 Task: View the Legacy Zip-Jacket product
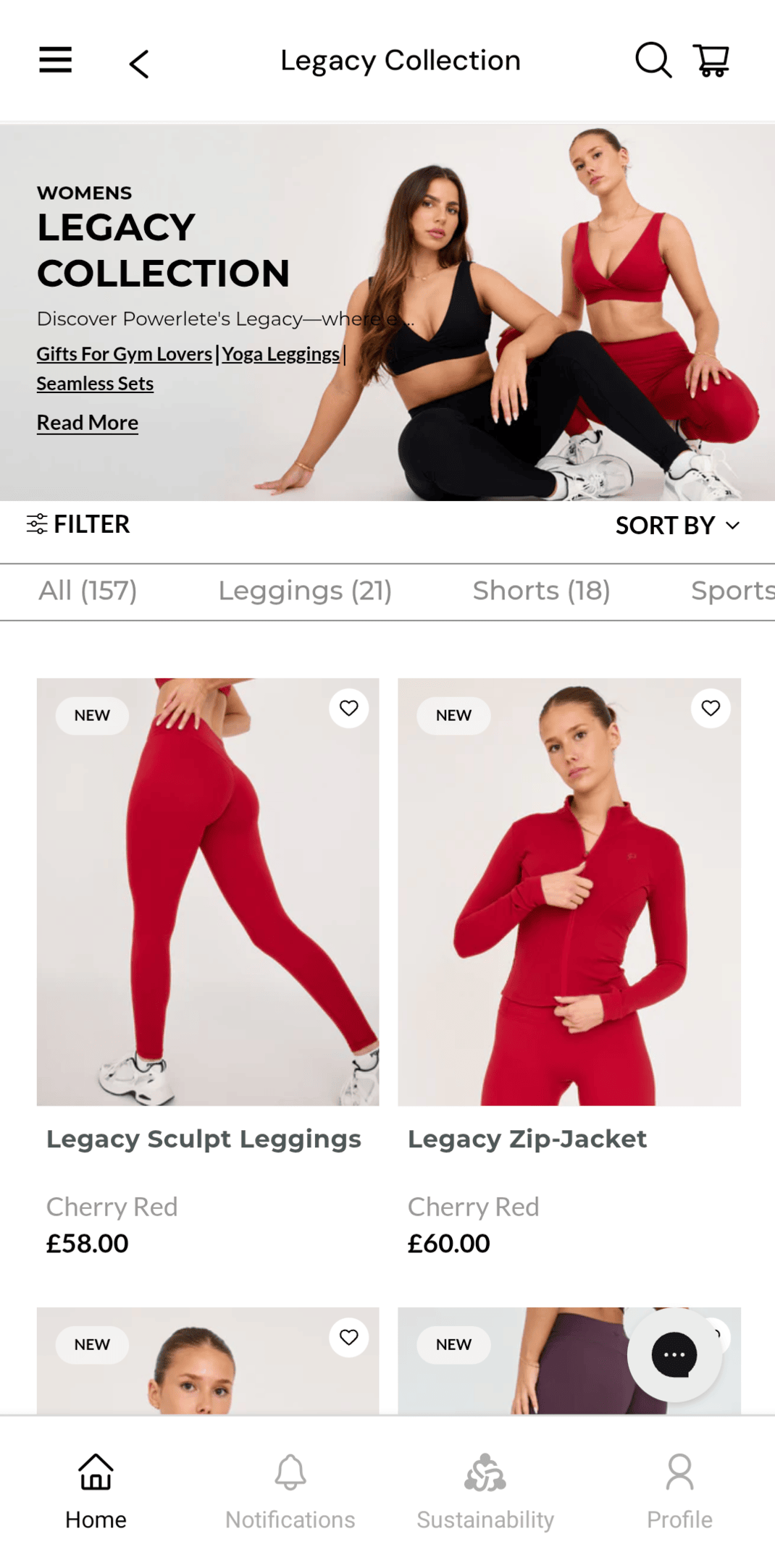[569, 892]
